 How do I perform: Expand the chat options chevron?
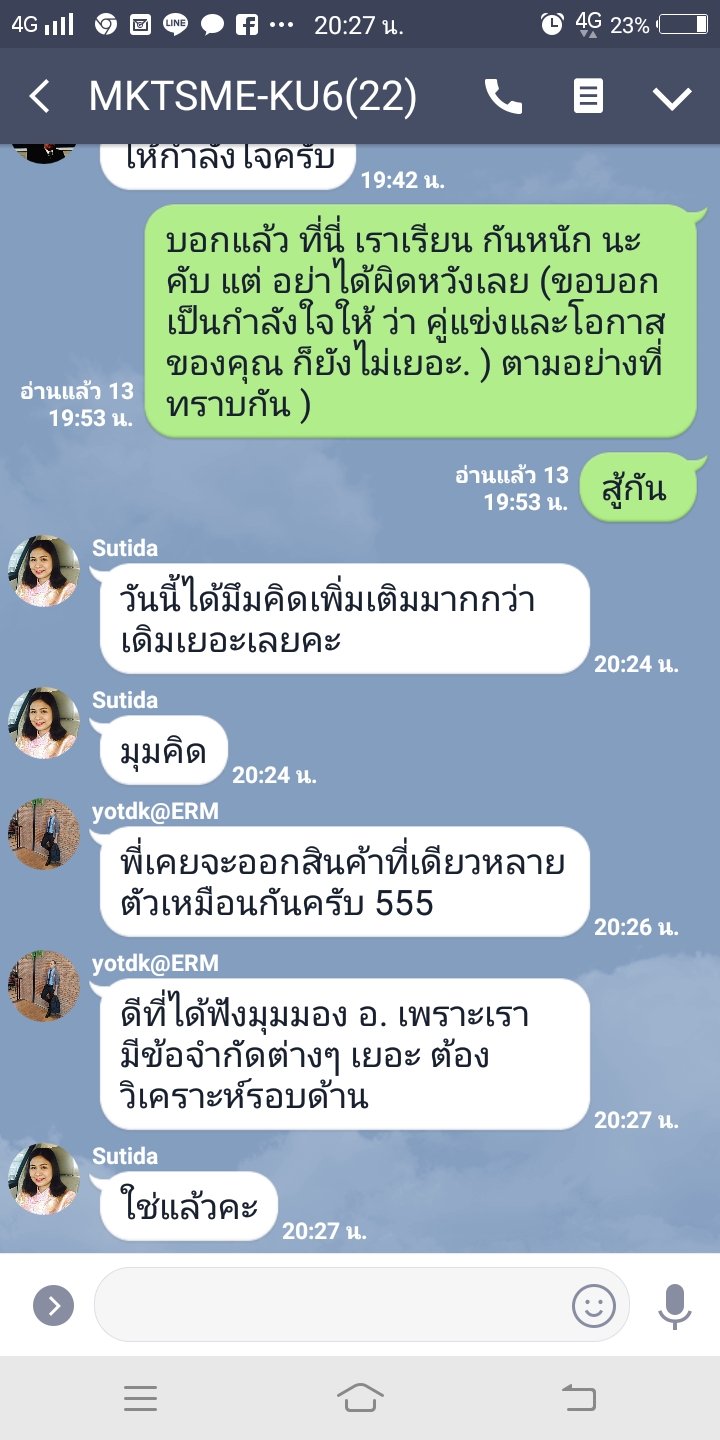click(x=672, y=97)
